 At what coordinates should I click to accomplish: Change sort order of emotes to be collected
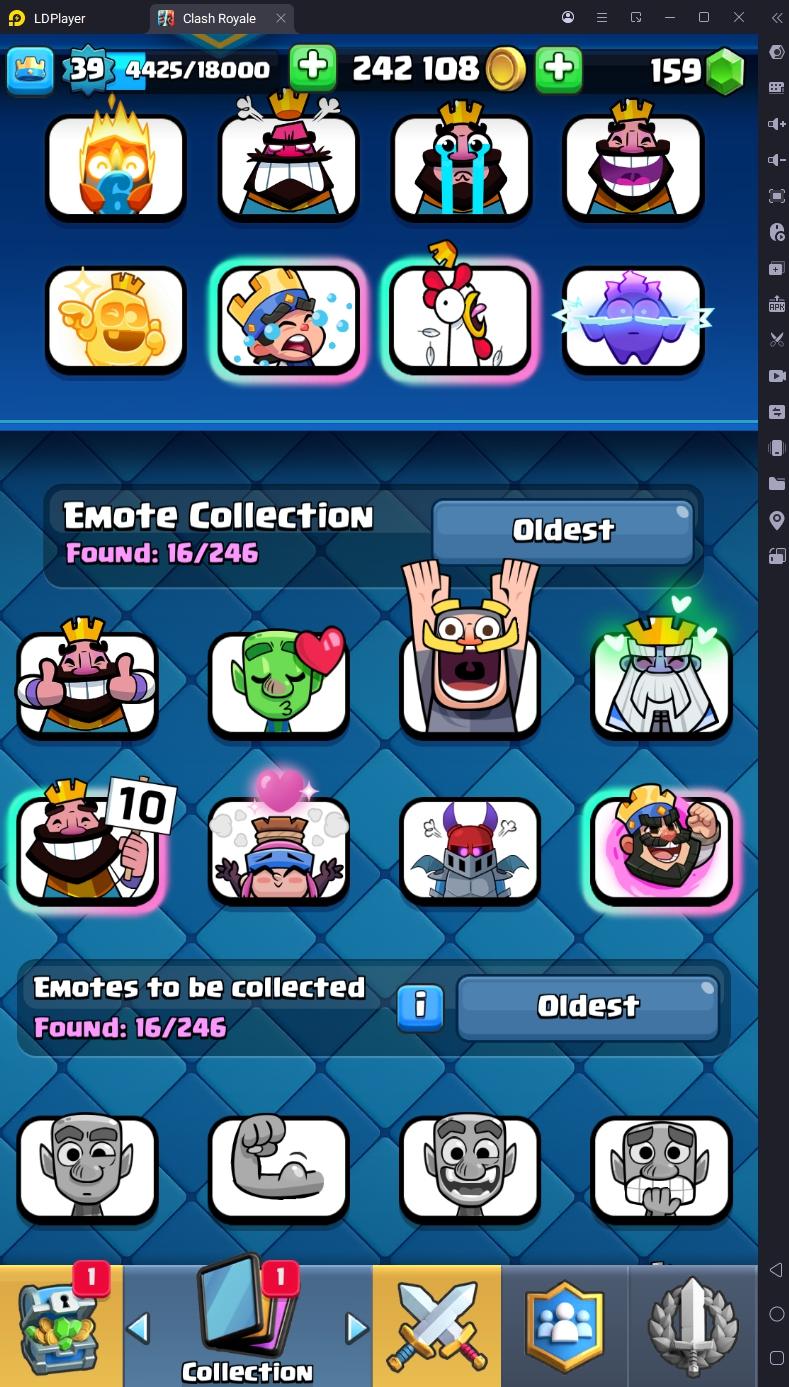[587, 1006]
